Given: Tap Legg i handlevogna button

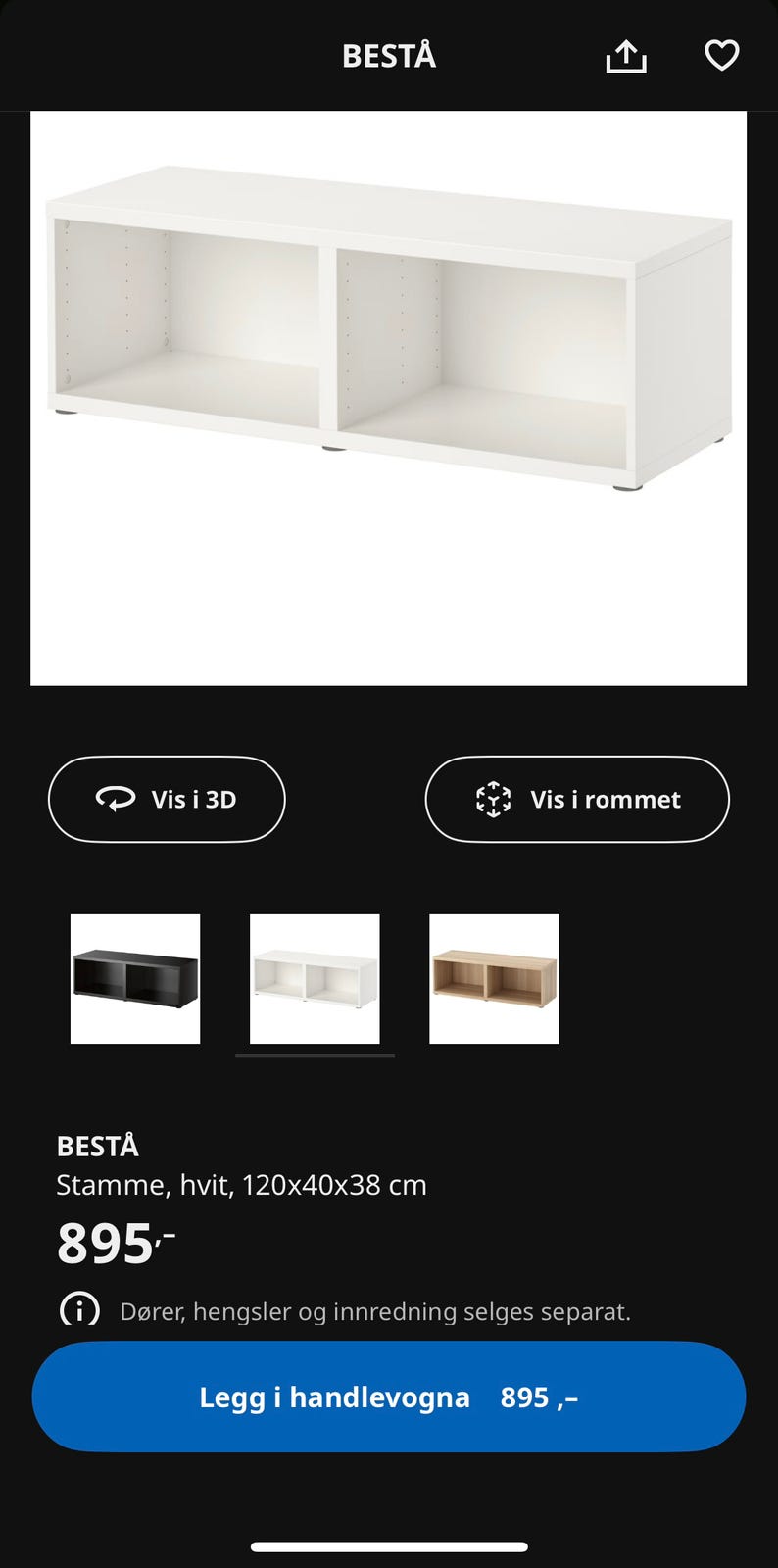Looking at the screenshot, I should point(389,1396).
